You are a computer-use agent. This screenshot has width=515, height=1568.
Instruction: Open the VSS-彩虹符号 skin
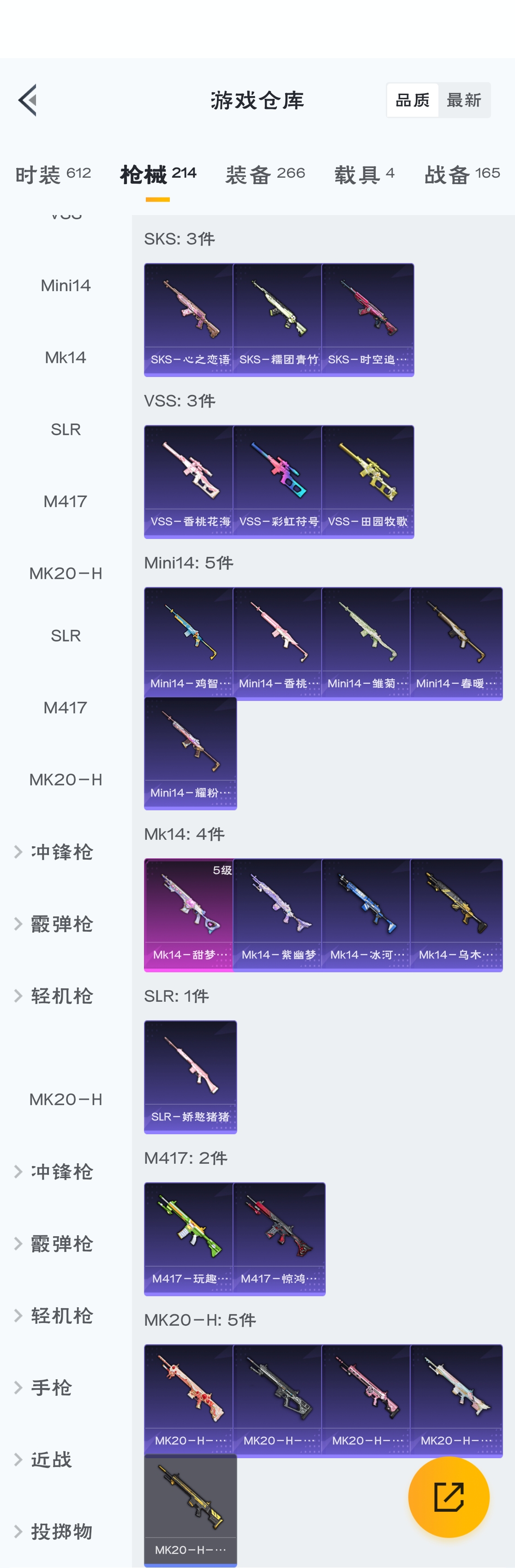coord(278,481)
